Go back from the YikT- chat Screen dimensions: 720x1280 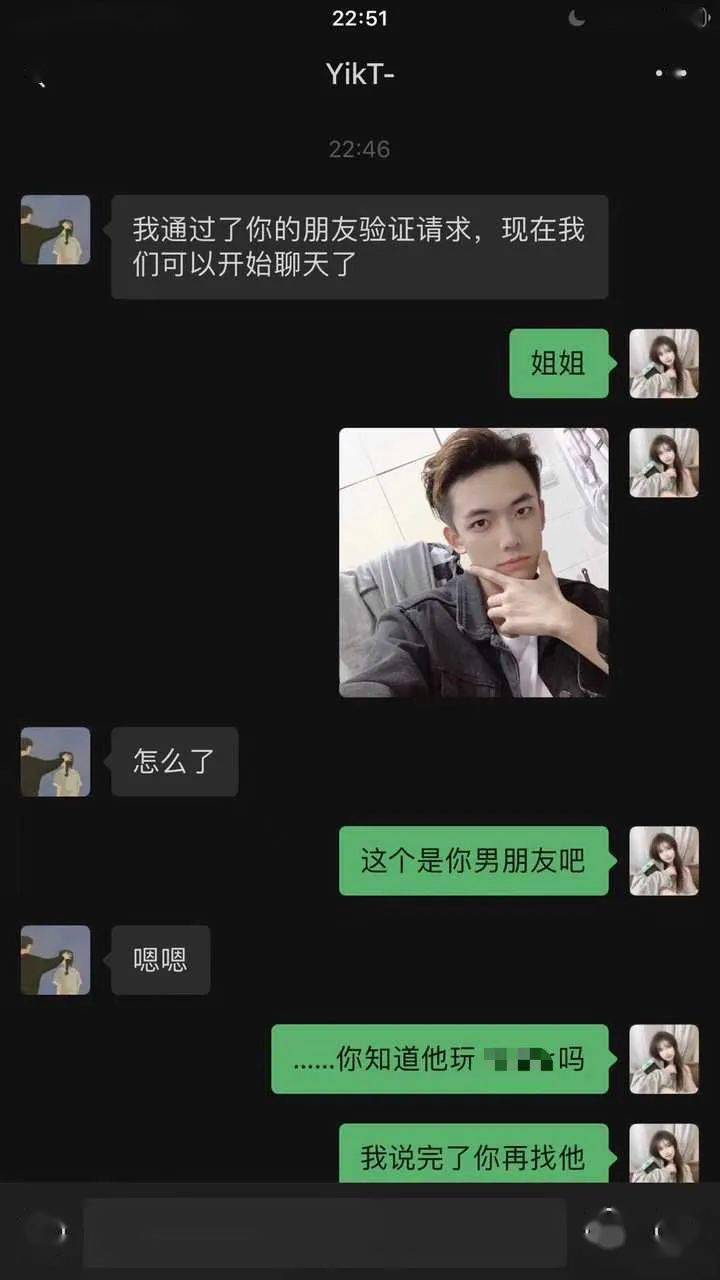coord(40,77)
